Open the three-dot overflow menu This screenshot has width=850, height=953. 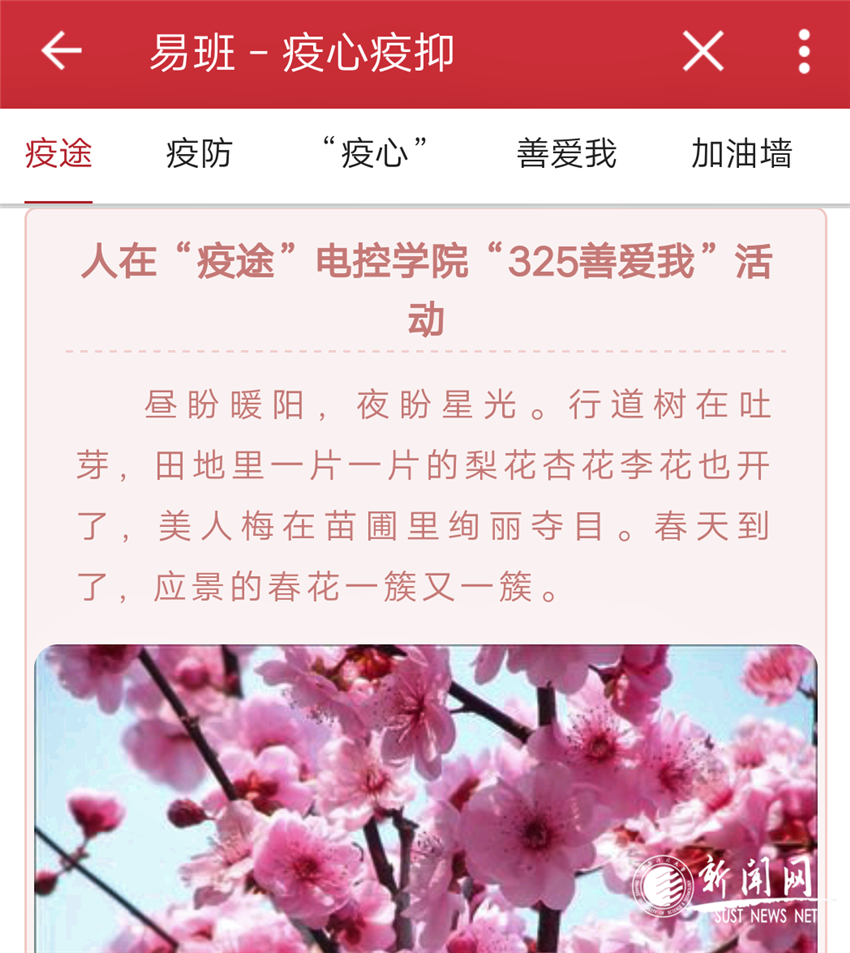point(804,51)
